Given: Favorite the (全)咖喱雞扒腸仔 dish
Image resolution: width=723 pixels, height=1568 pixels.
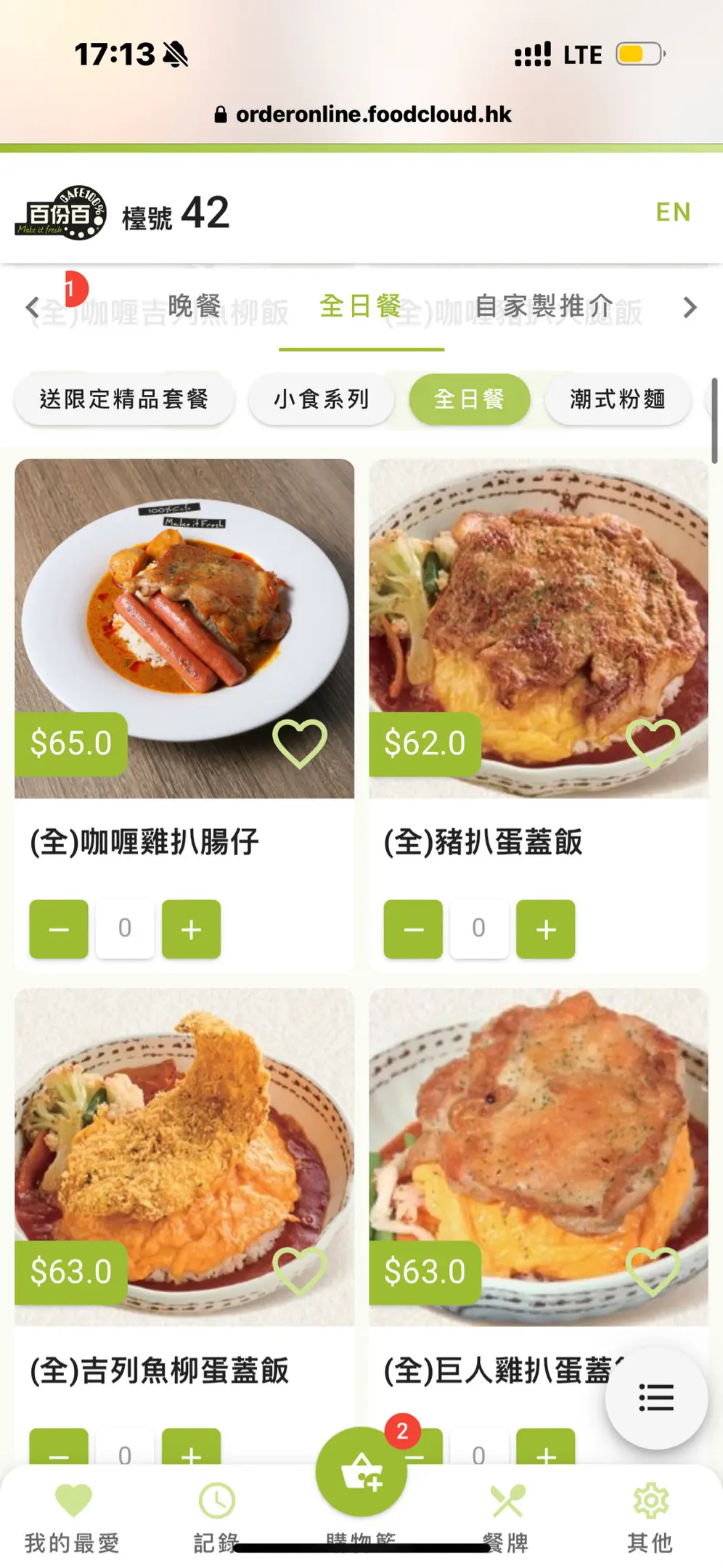Looking at the screenshot, I should pyautogui.click(x=299, y=743).
